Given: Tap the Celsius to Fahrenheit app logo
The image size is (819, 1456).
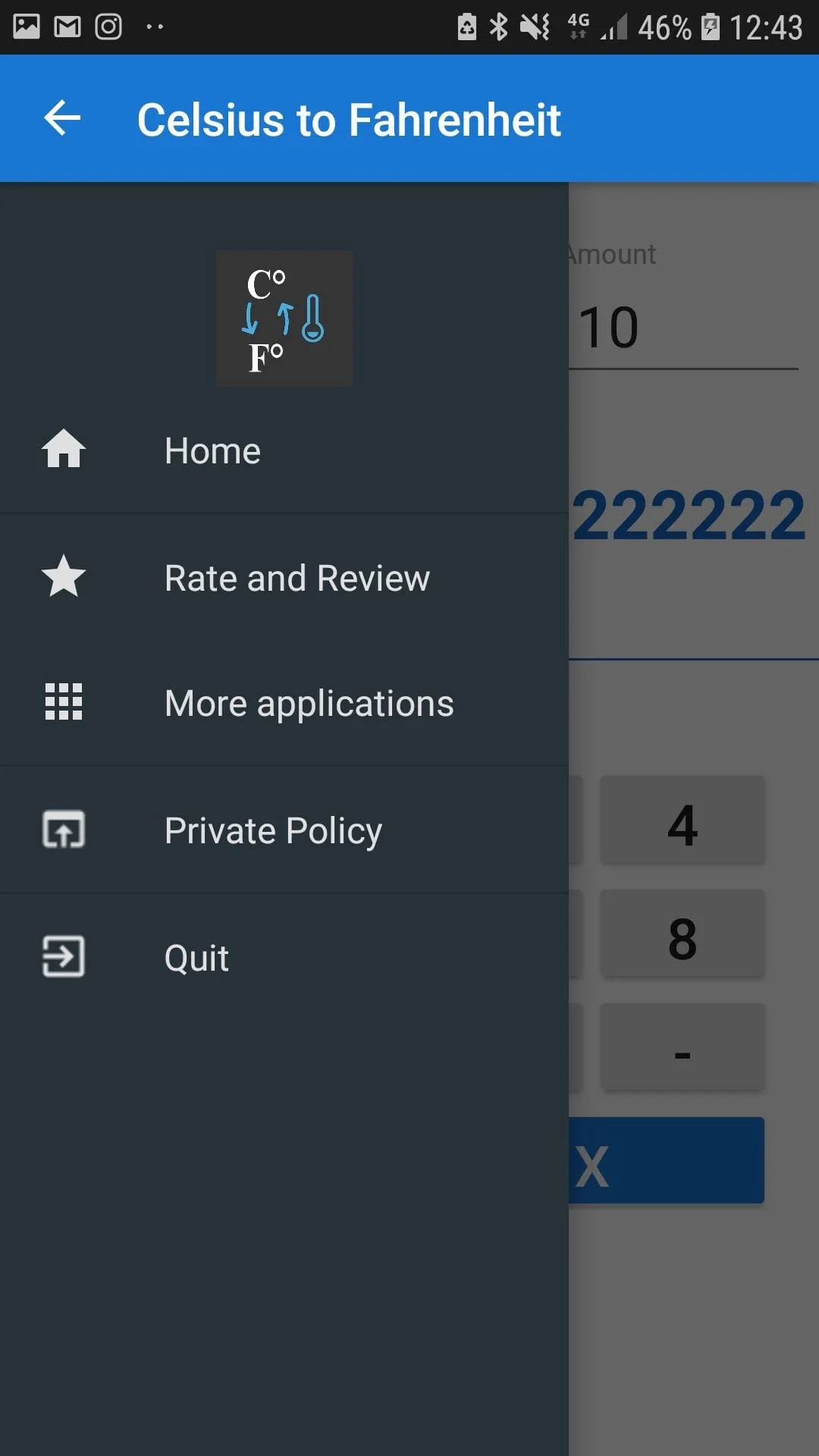Looking at the screenshot, I should click(x=284, y=318).
